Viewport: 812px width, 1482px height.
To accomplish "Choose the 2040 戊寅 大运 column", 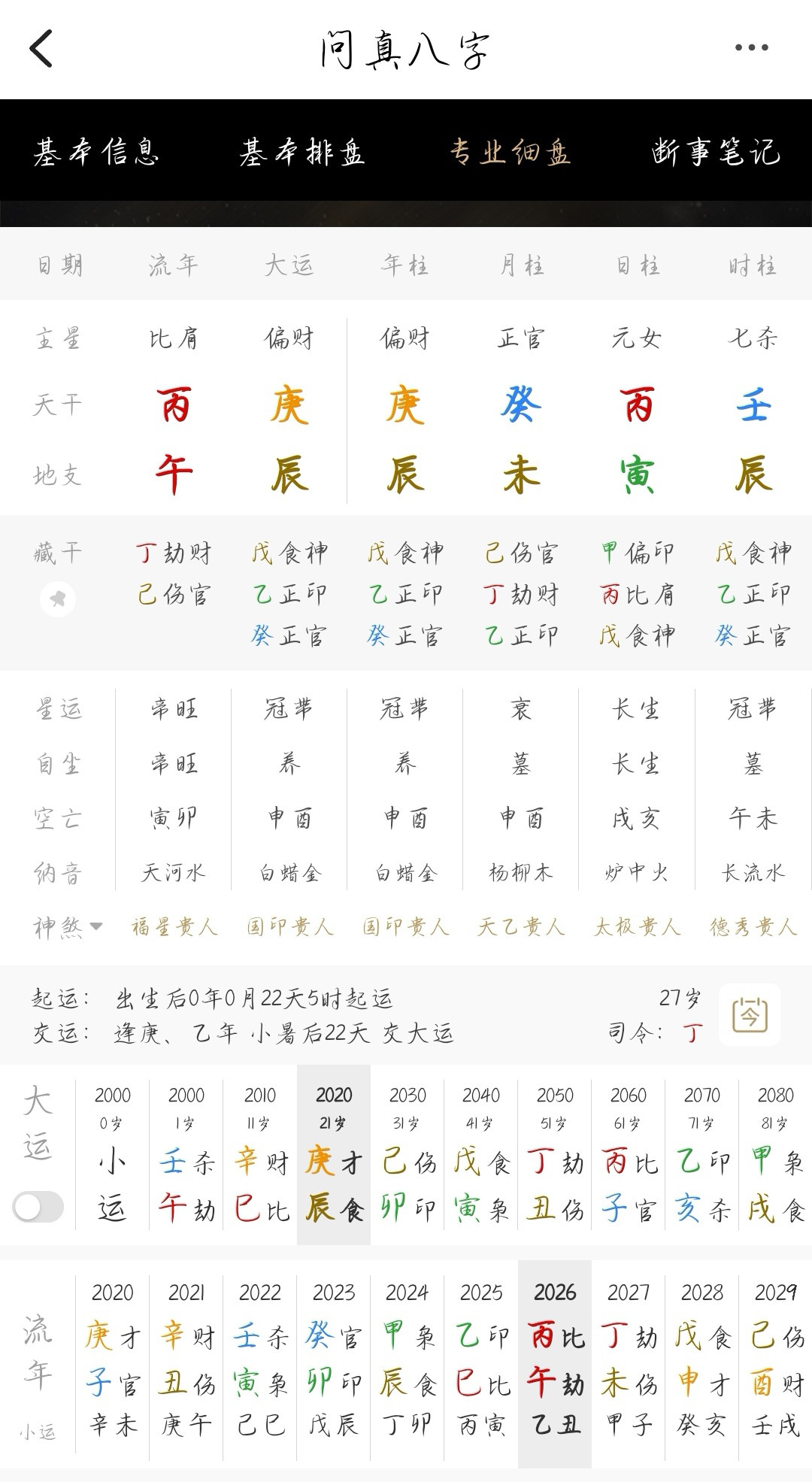I will (x=481, y=1155).
